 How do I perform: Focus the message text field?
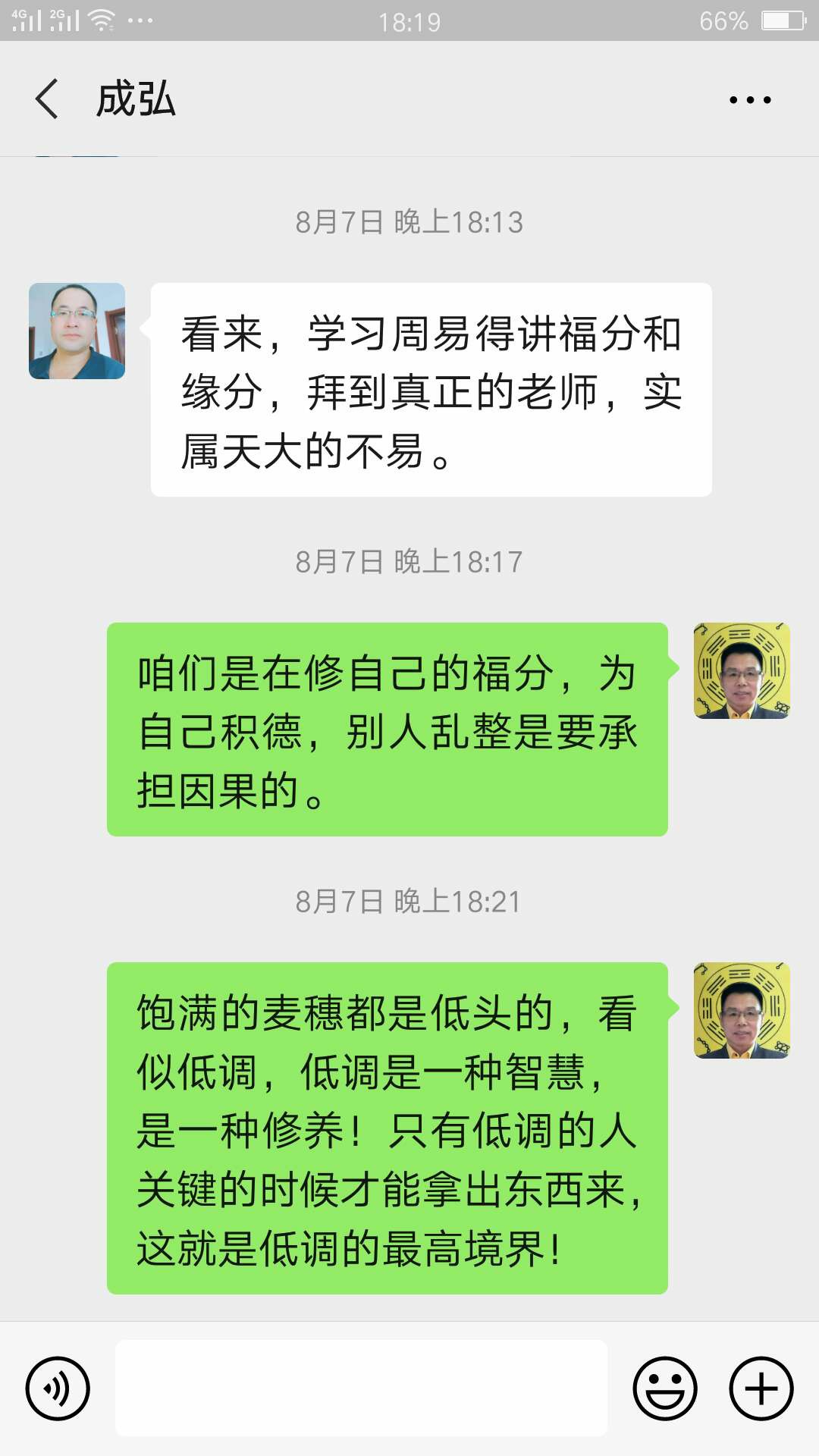click(x=361, y=1388)
